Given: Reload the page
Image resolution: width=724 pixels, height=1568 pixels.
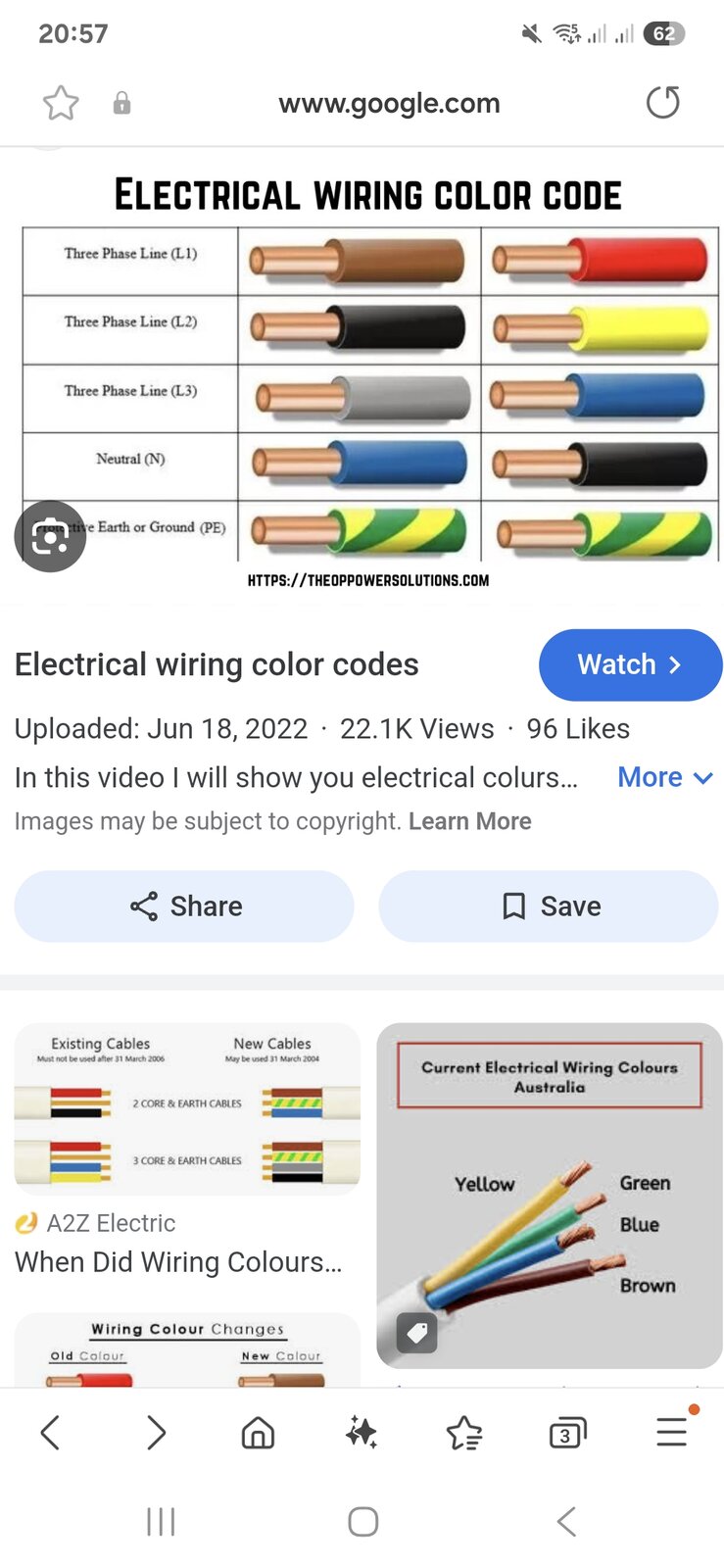Looking at the screenshot, I should point(663,103).
